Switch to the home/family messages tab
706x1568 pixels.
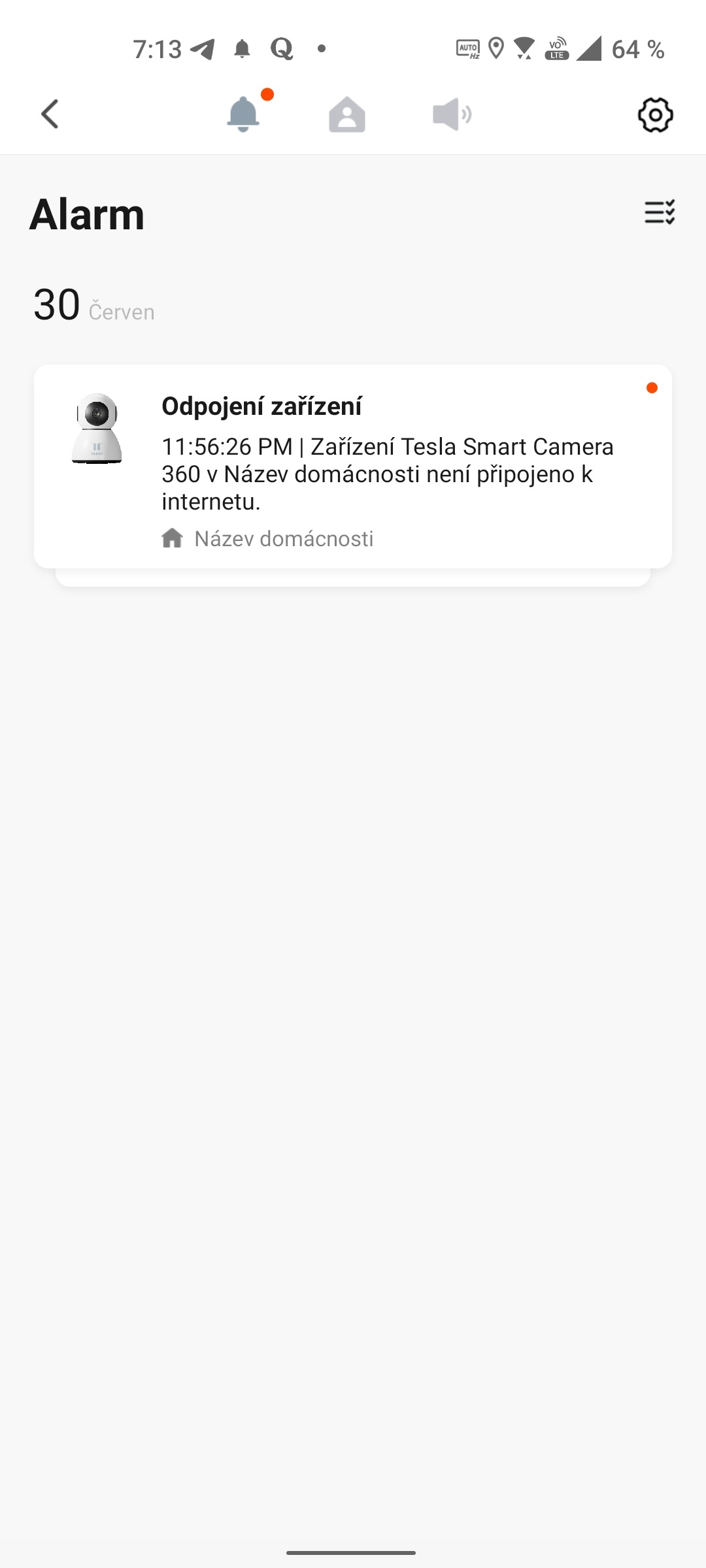(x=346, y=115)
